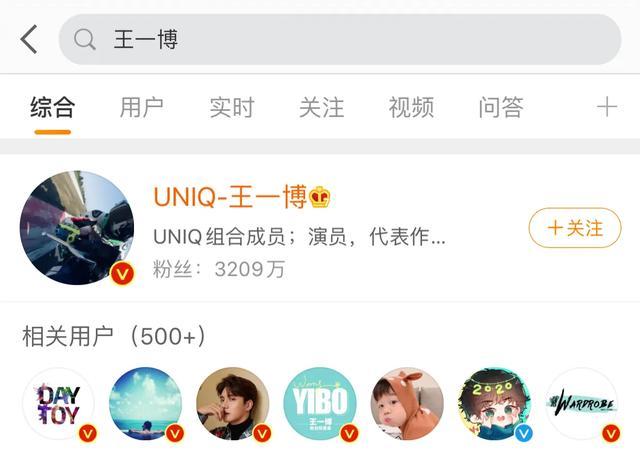Follow UNIQ-王一博 with the 关注 button

click(x=575, y=228)
